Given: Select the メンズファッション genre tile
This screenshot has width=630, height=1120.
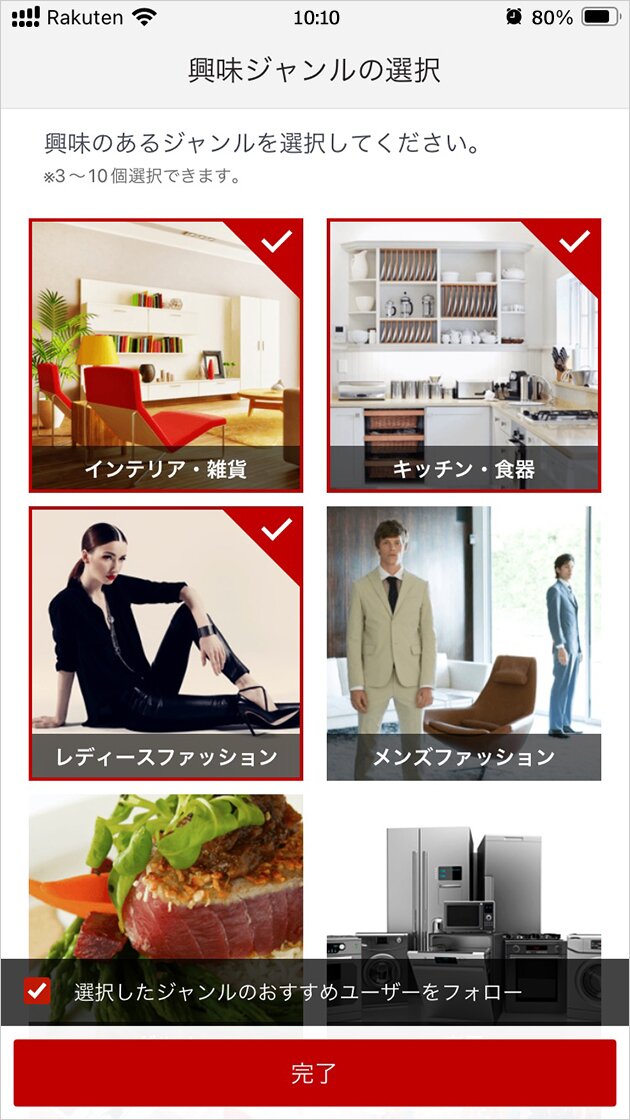Looking at the screenshot, I should point(463,643).
